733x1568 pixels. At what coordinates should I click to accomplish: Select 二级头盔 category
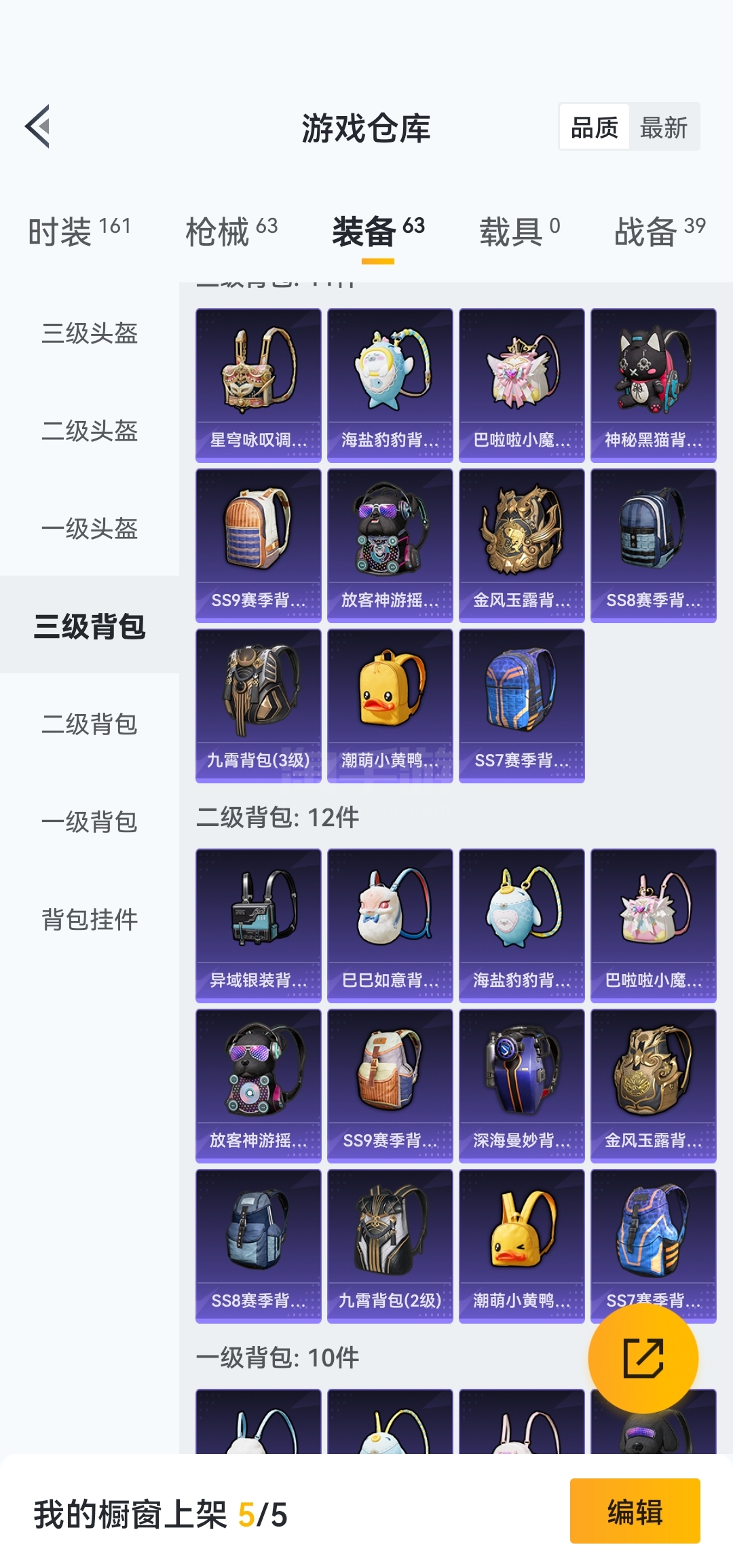point(90,431)
